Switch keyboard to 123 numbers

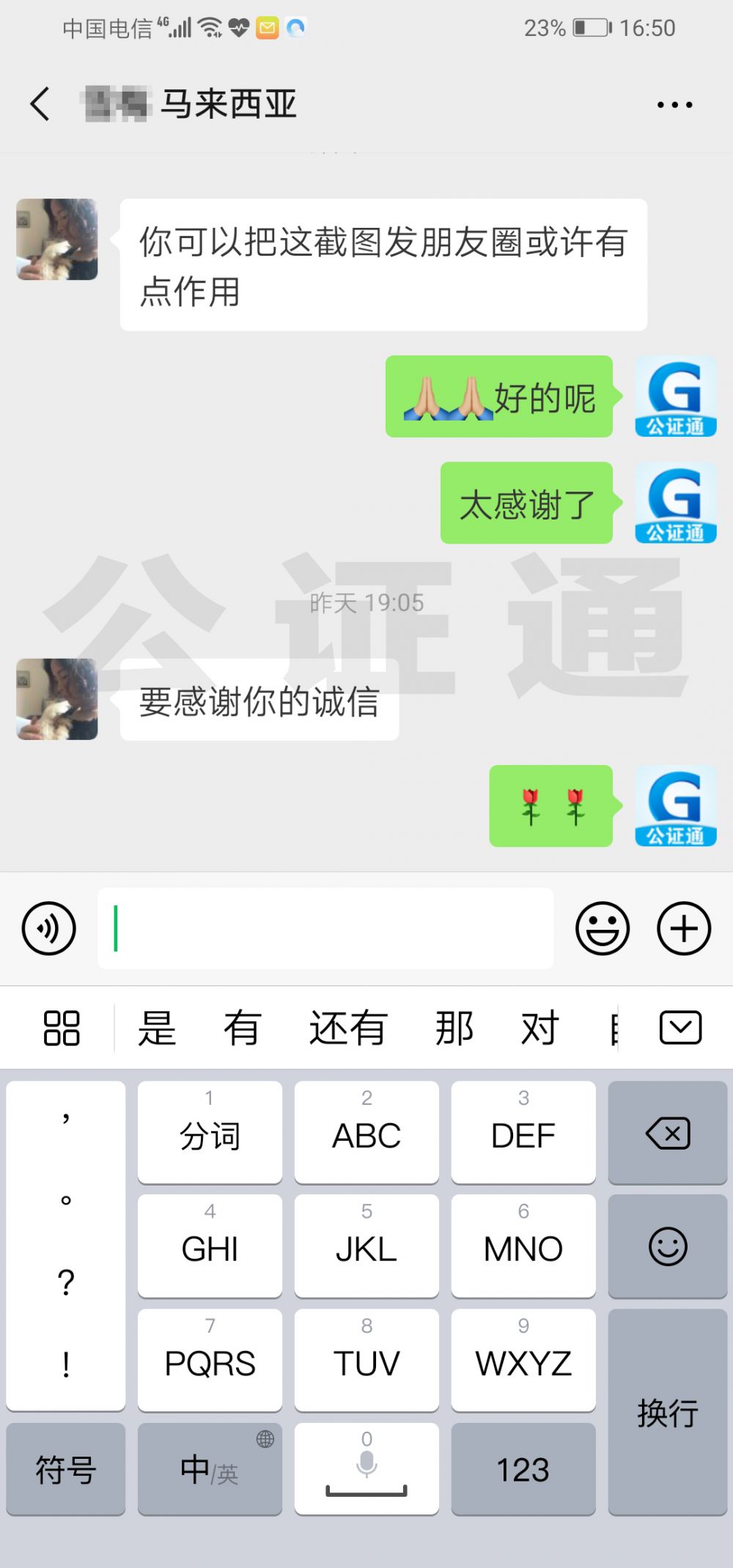(x=523, y=1469)
